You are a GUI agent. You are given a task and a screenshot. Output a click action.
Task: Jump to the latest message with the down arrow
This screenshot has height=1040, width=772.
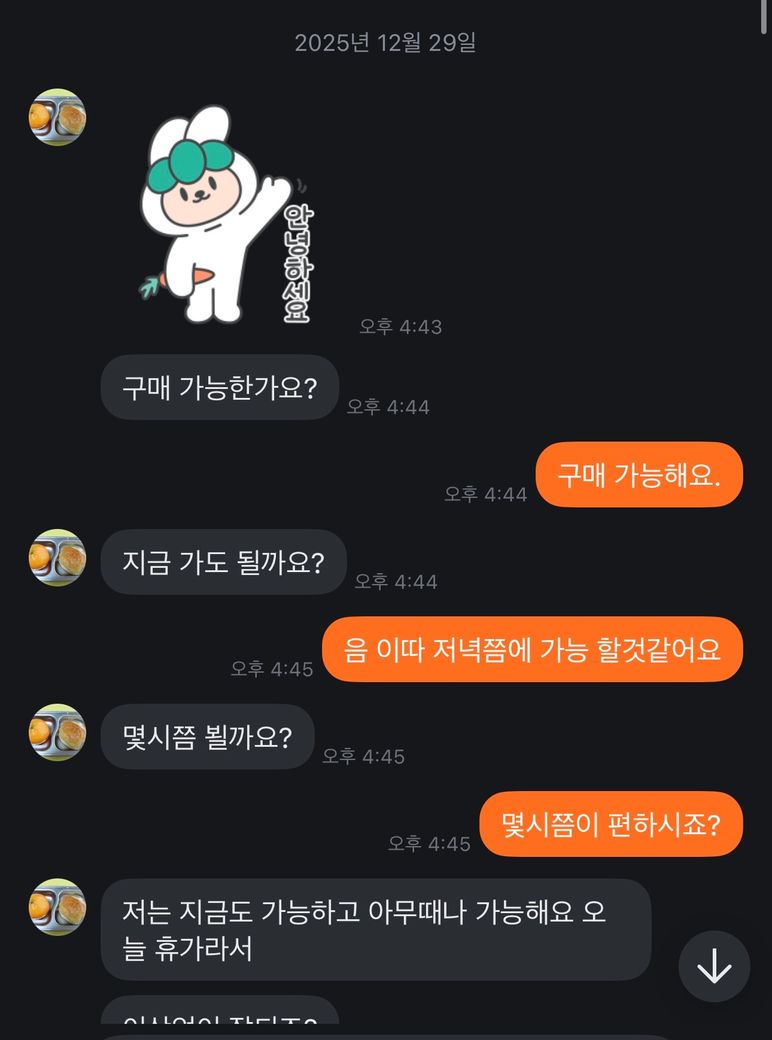(714, 966)
